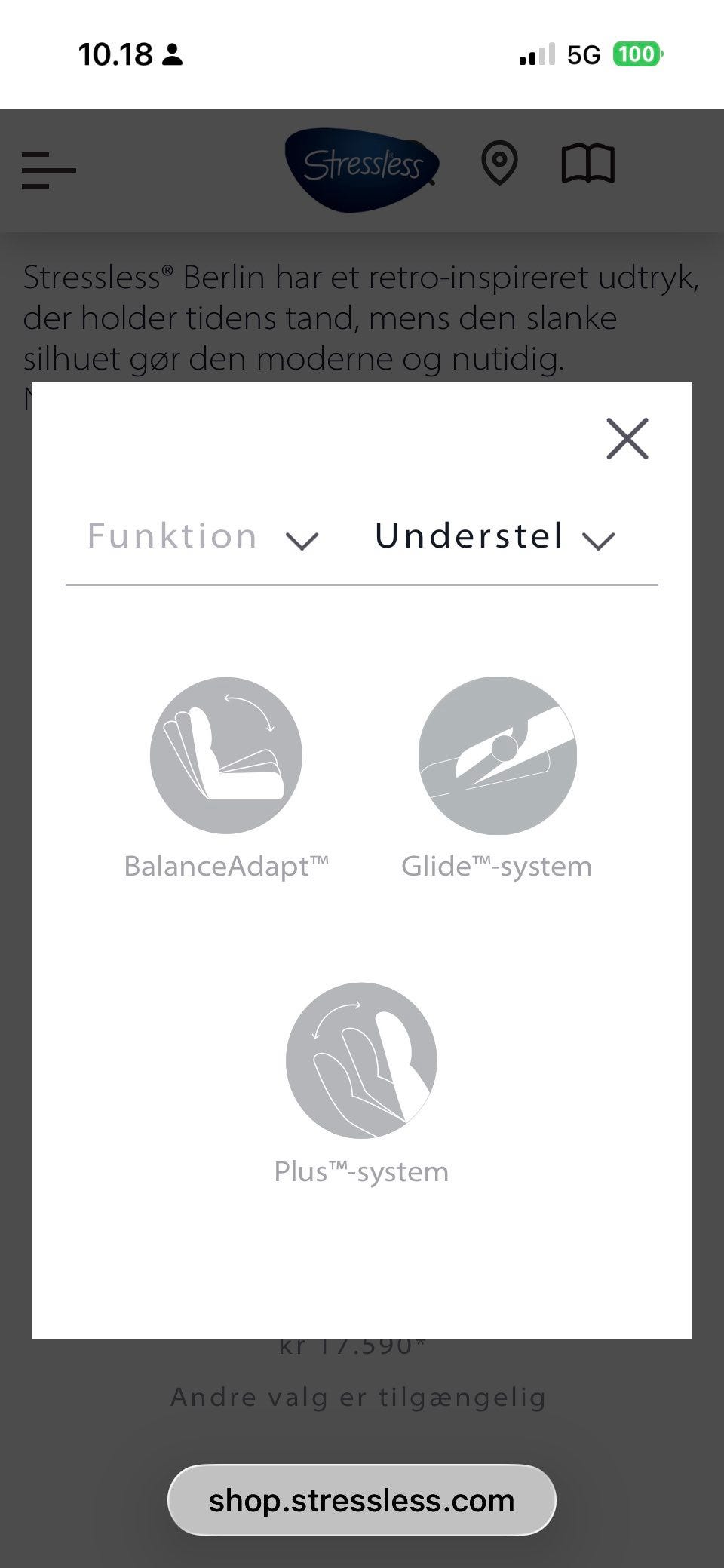The width and height of the screenshot is (724, 1568).
Task: Pick the Plus-system option
Action: (x=361, y=1085)
